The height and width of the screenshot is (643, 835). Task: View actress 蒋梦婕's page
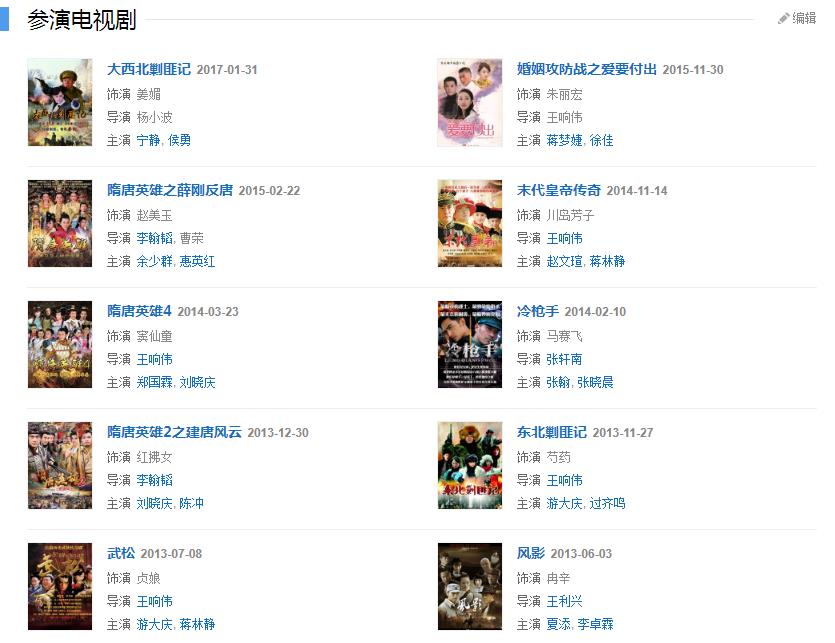[x=565, y=141]
